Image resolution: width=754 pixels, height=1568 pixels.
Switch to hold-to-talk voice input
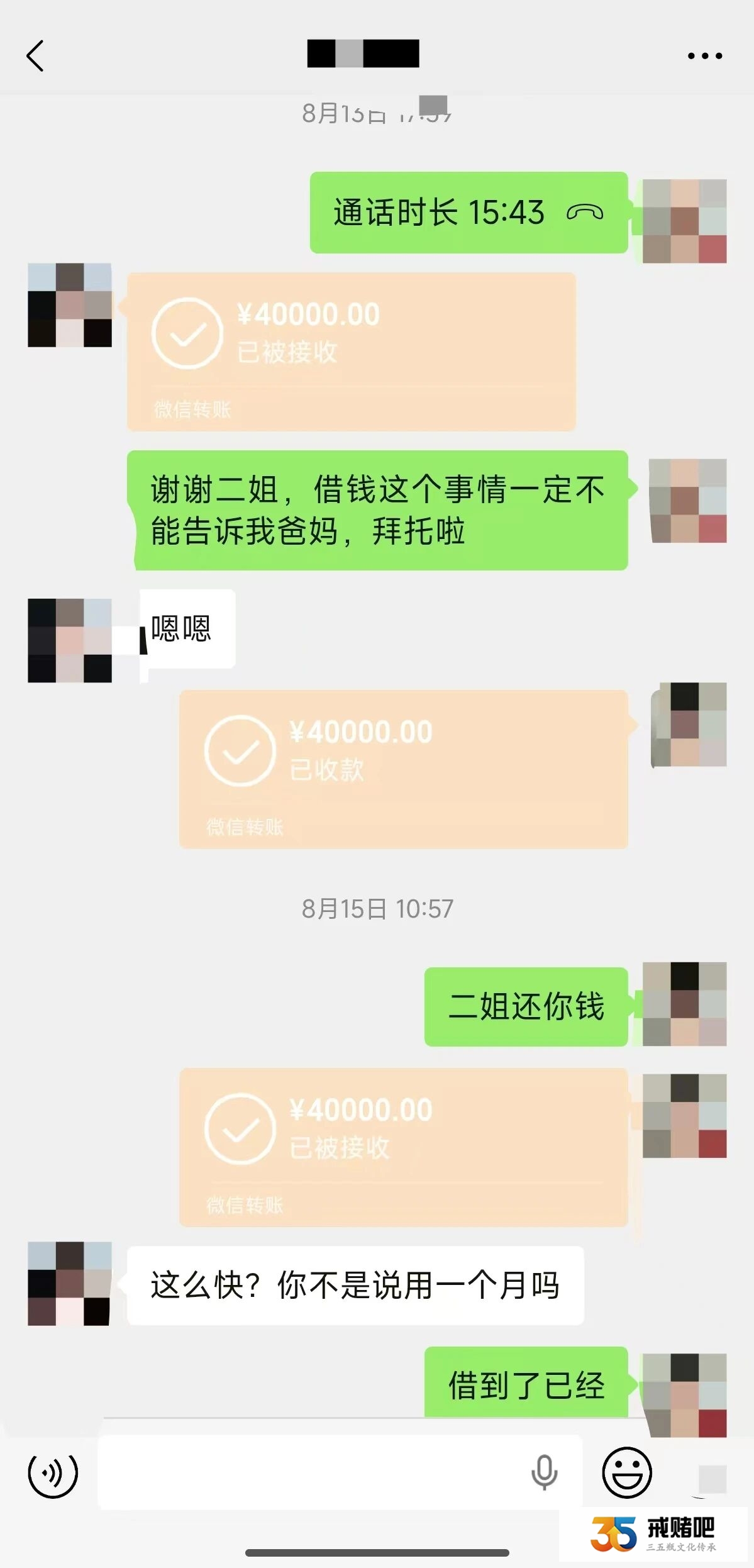pos(53,1472)
